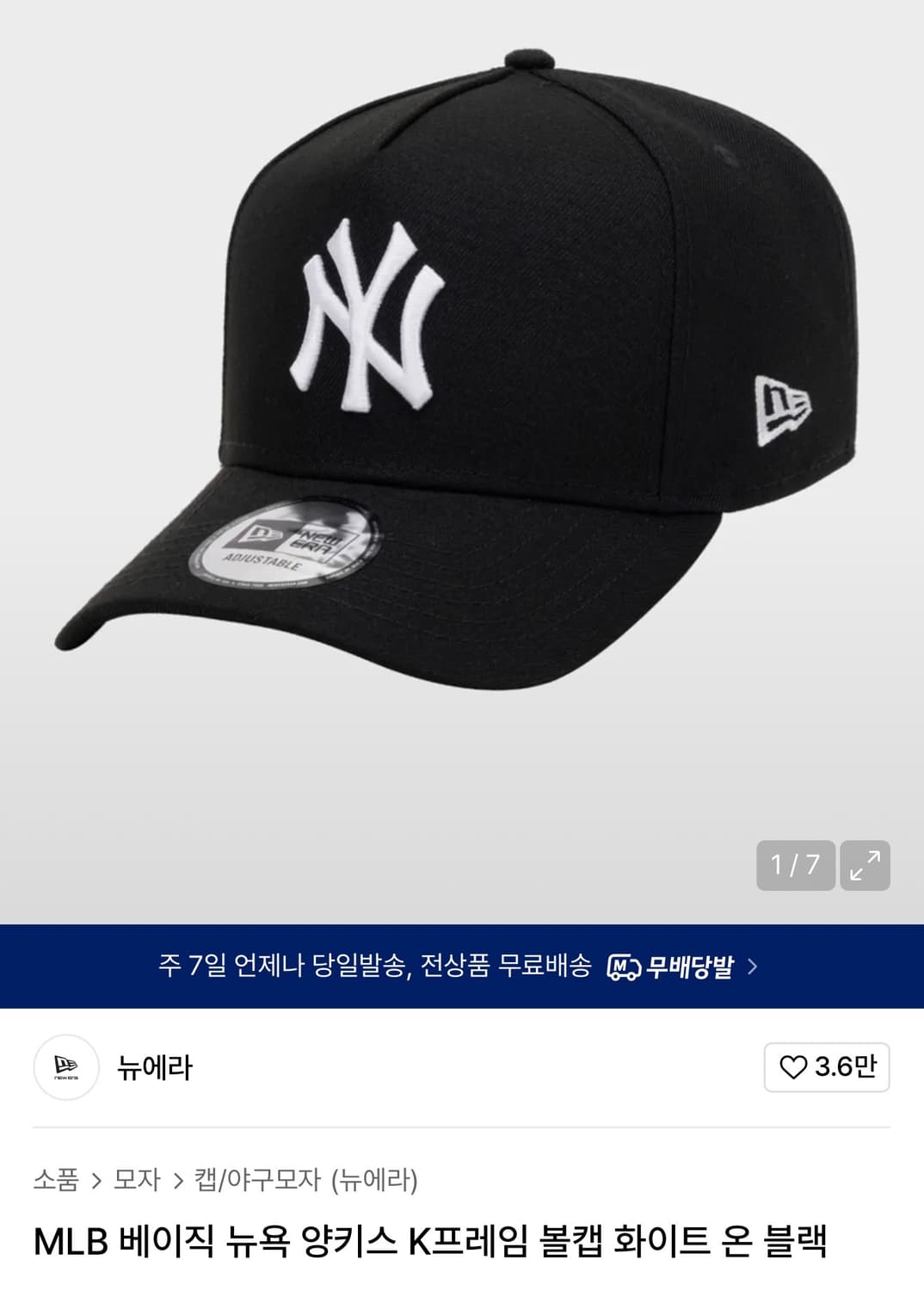Select the navy free shipping banner strip
Screen dimensions: 924x1291
click(462, 968)
